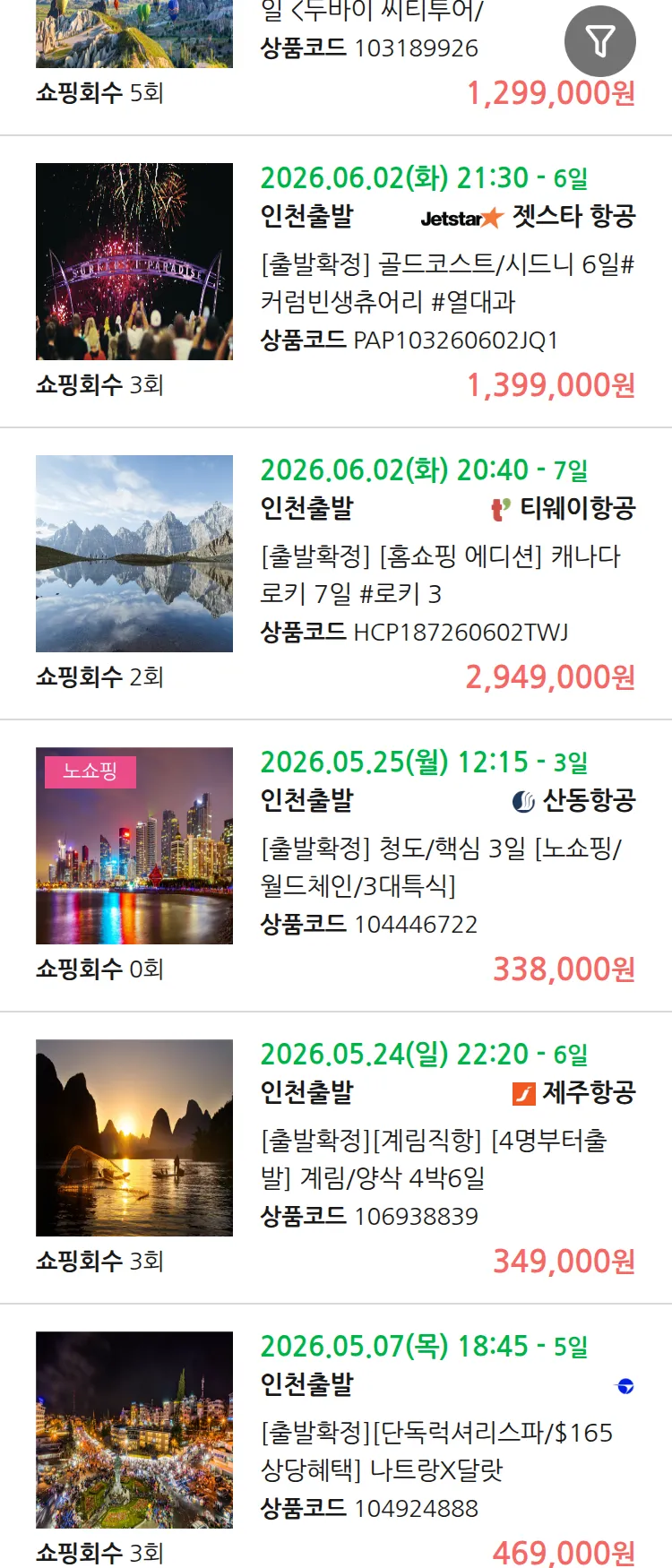
Task: Select the Qingdao 3-day no-shopping package
Action: [439, 866]
